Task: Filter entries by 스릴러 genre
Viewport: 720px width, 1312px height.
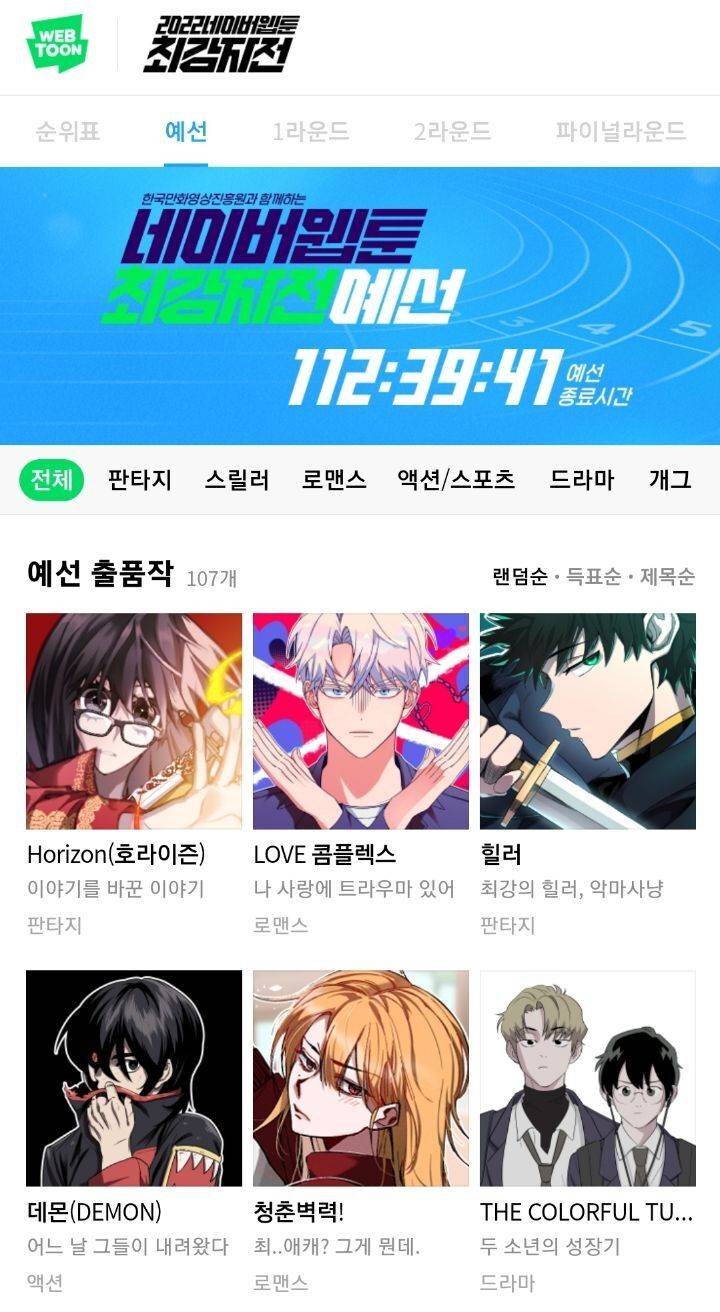Action: coord(237,479)
